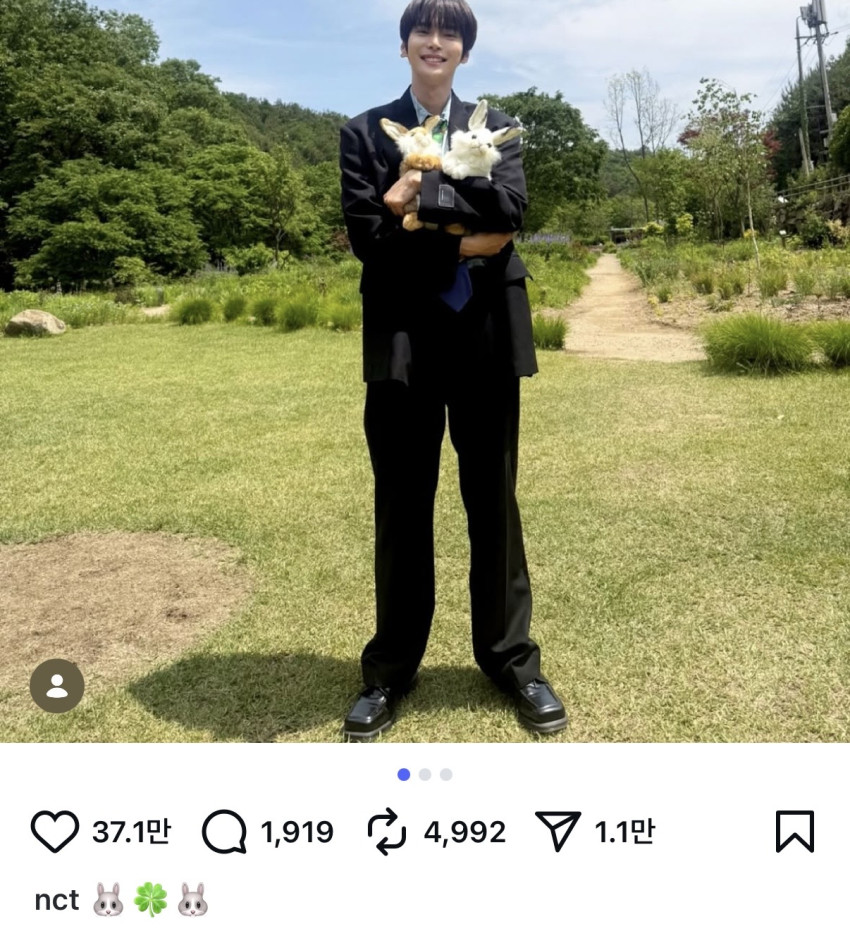This screenshot has height=945, width=850.
Task: Jump to the second photo dot indicator
Action: click(425, 774)
